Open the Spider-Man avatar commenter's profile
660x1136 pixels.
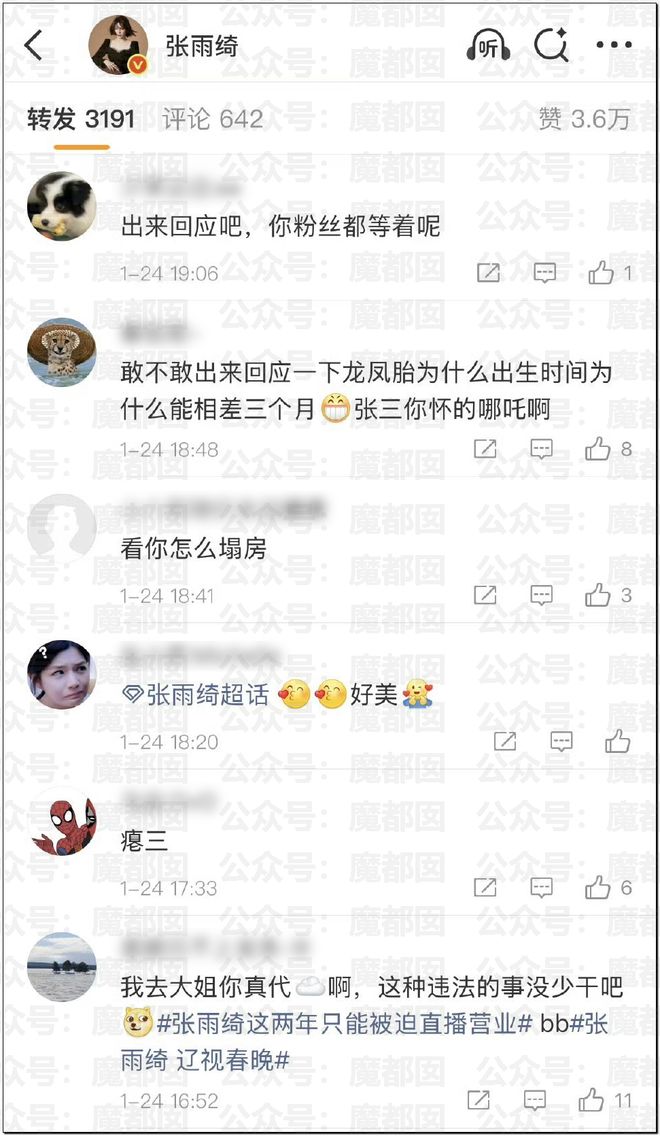tap(61, 823)
